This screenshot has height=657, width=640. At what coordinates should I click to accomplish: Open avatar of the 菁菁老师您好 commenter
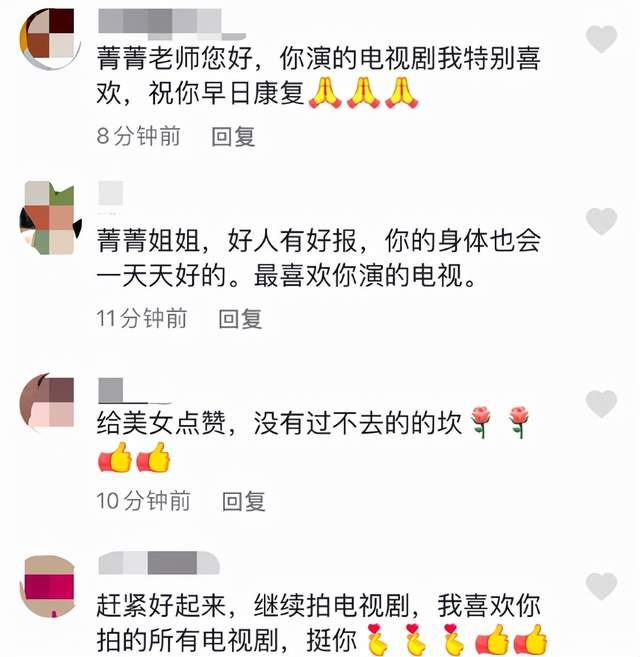48,33
